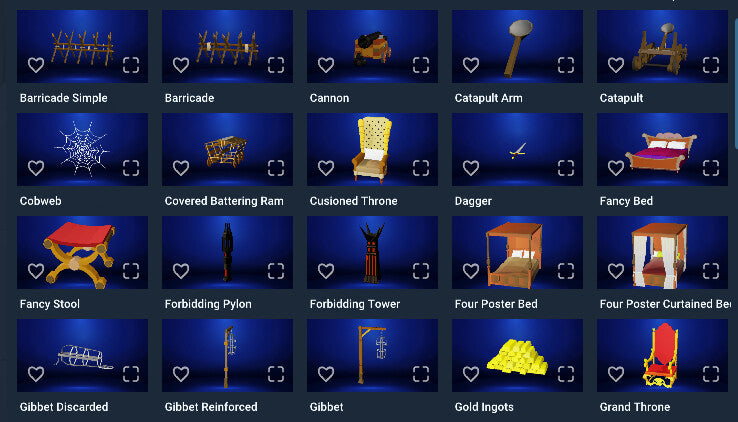Viewport: 738px width, 422px height.
Task: Open the Four Poster Curtained Bed tile
Action: point(662,252)
